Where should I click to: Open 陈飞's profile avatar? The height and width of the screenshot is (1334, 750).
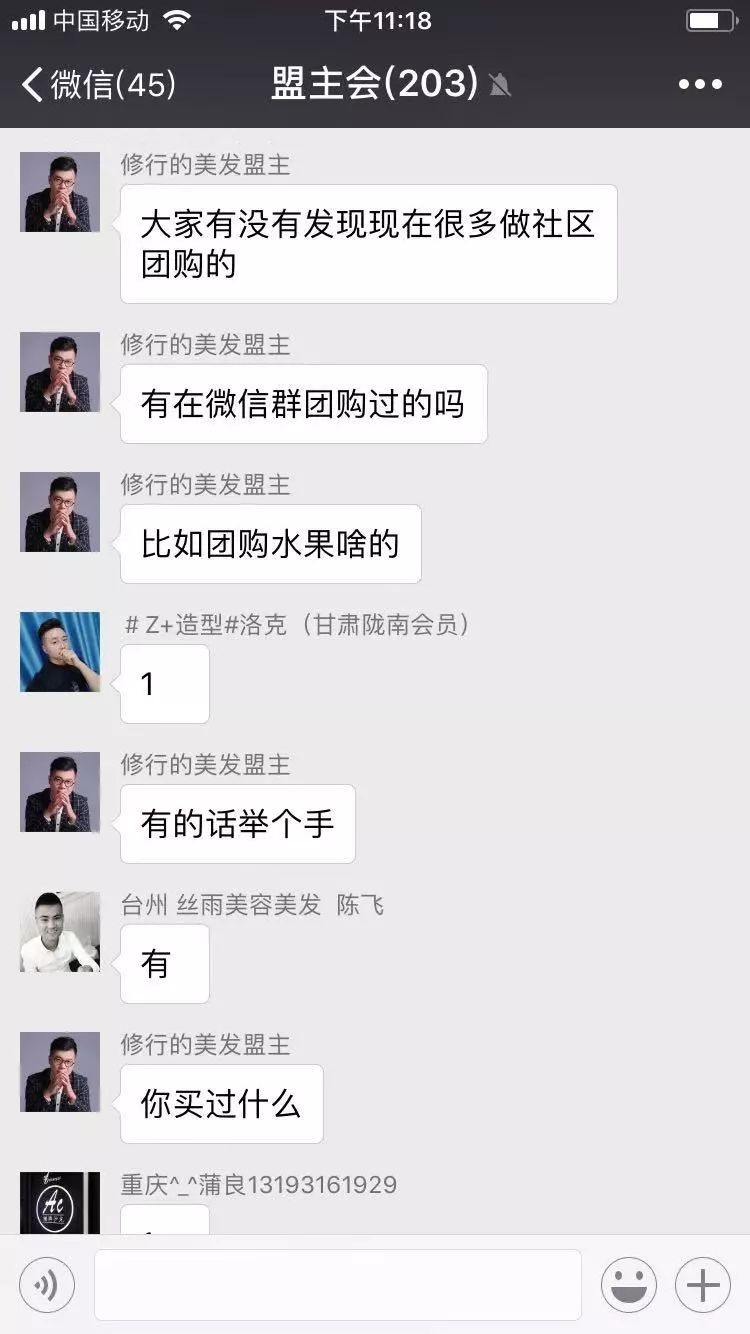(x=59, y=932)
